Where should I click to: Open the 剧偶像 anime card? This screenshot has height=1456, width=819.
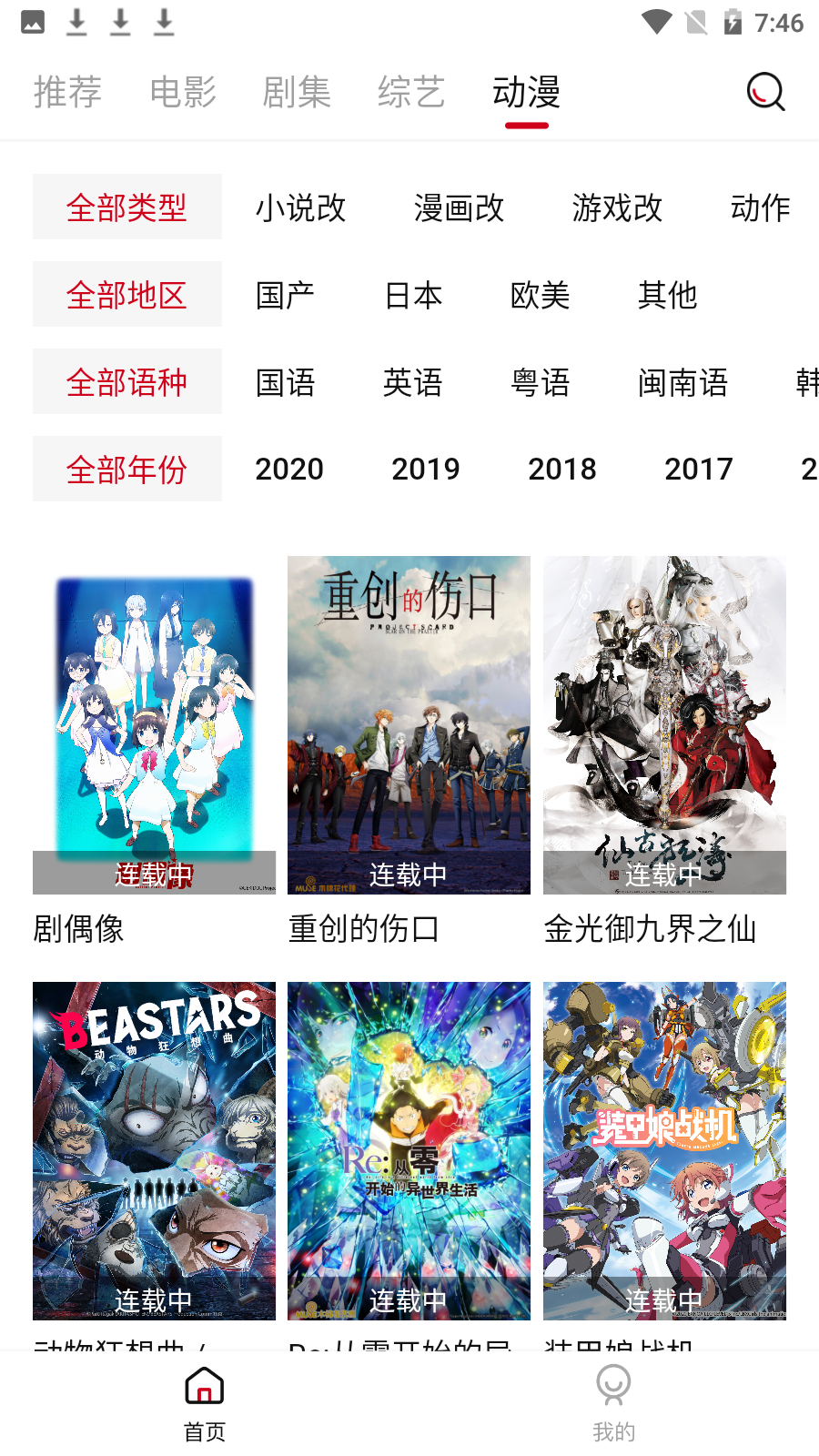point(154,725)
